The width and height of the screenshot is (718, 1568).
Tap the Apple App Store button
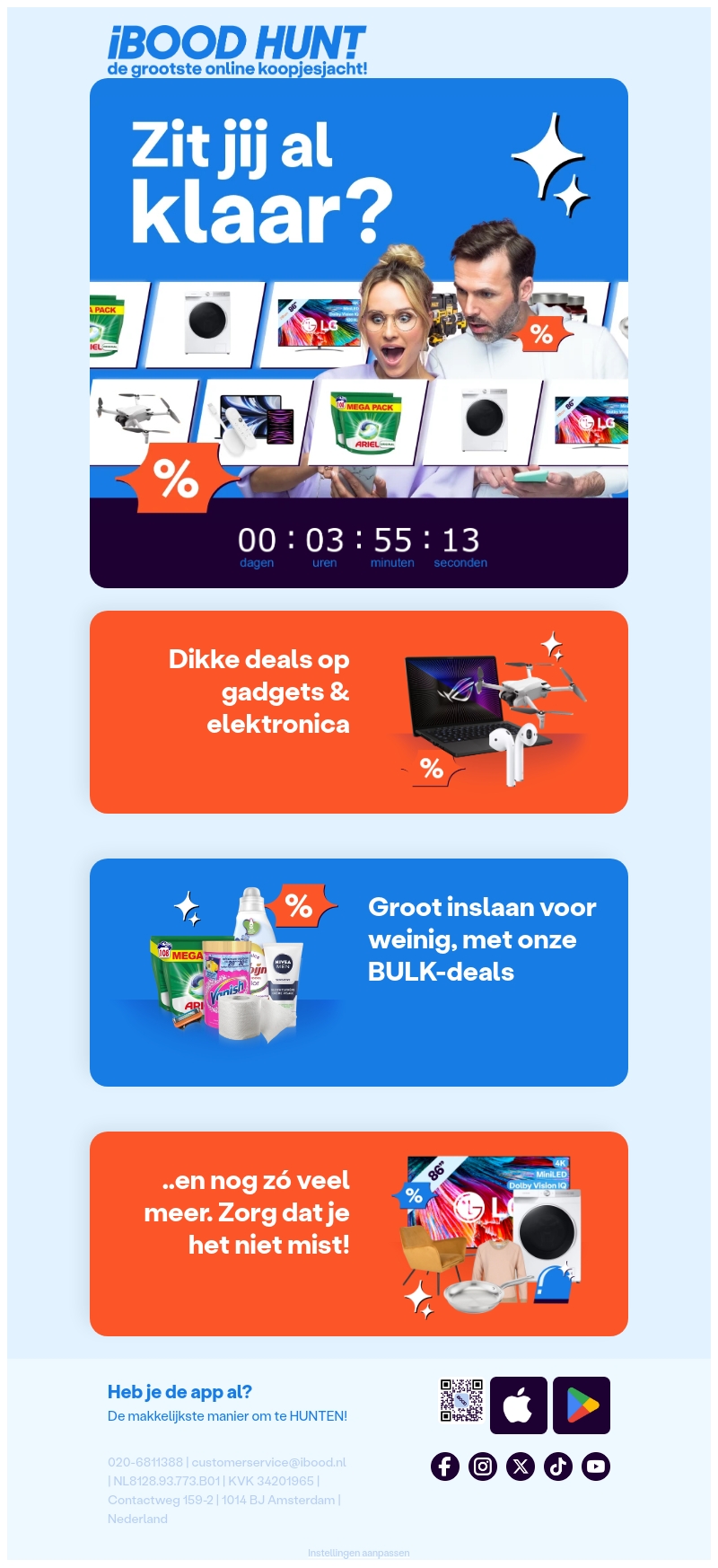(x=519, y=1405)
